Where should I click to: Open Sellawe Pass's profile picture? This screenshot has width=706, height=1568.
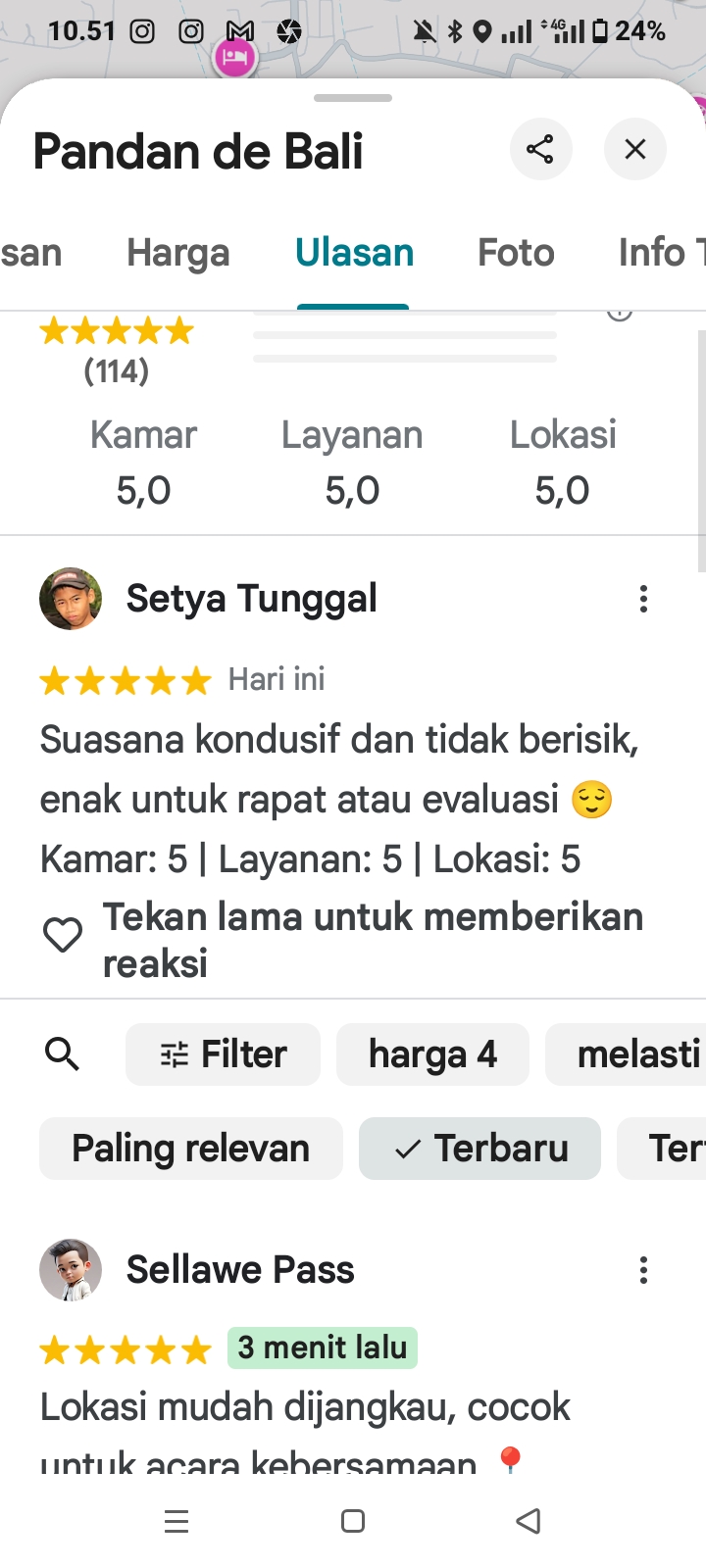click(x=71, y=1270)
